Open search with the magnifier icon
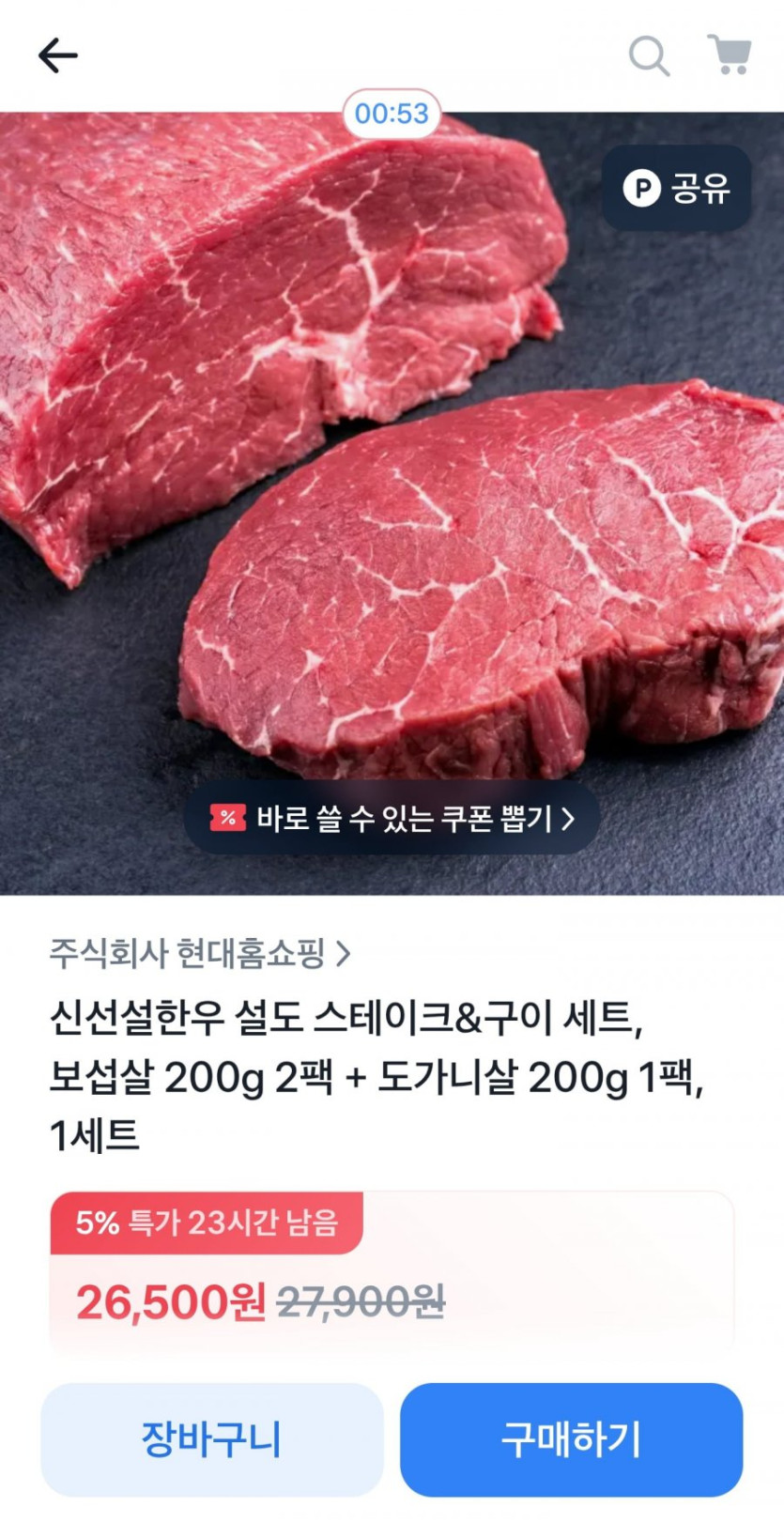The height and width of the screenshot is (1538, 784). (x=649, y=54)
